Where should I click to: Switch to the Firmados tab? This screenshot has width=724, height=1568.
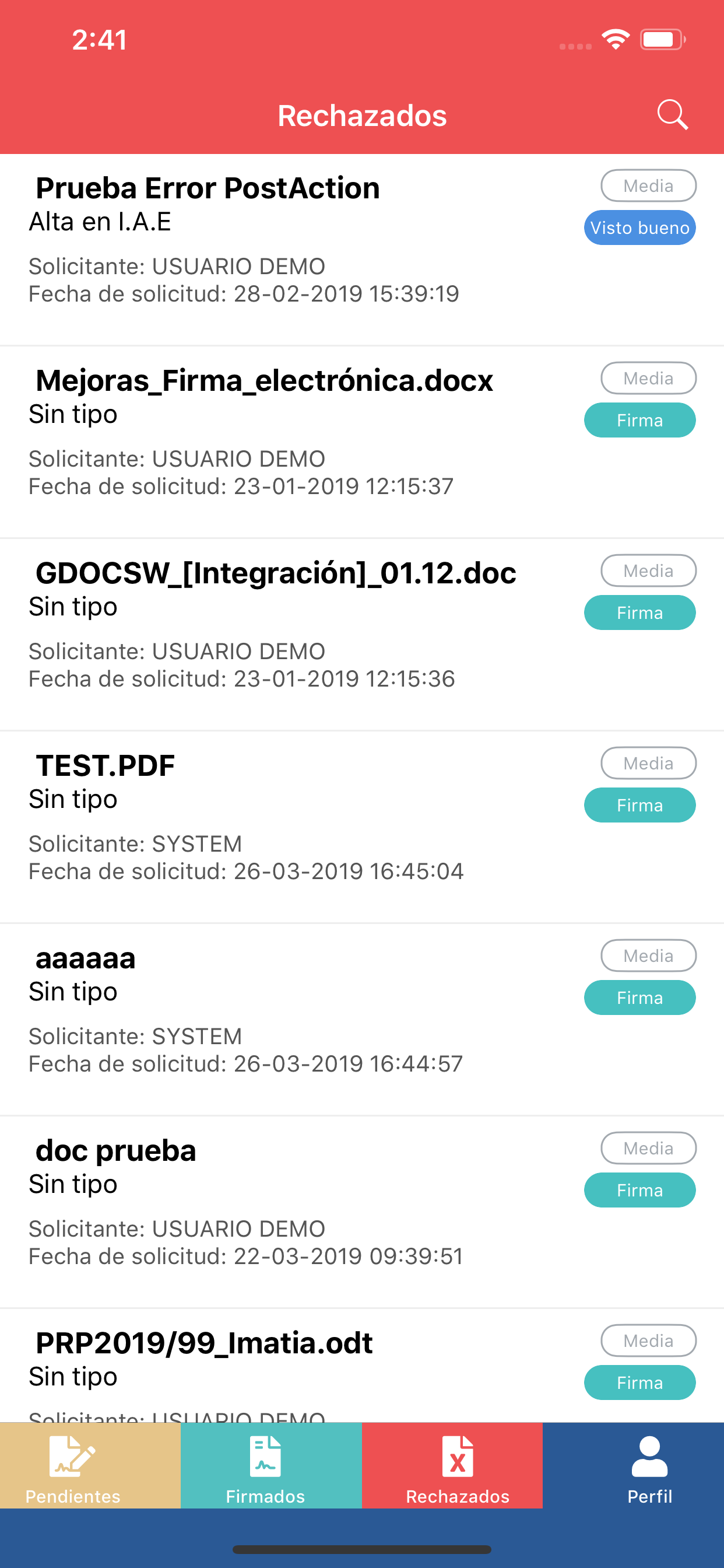(x=271, y=1466)
